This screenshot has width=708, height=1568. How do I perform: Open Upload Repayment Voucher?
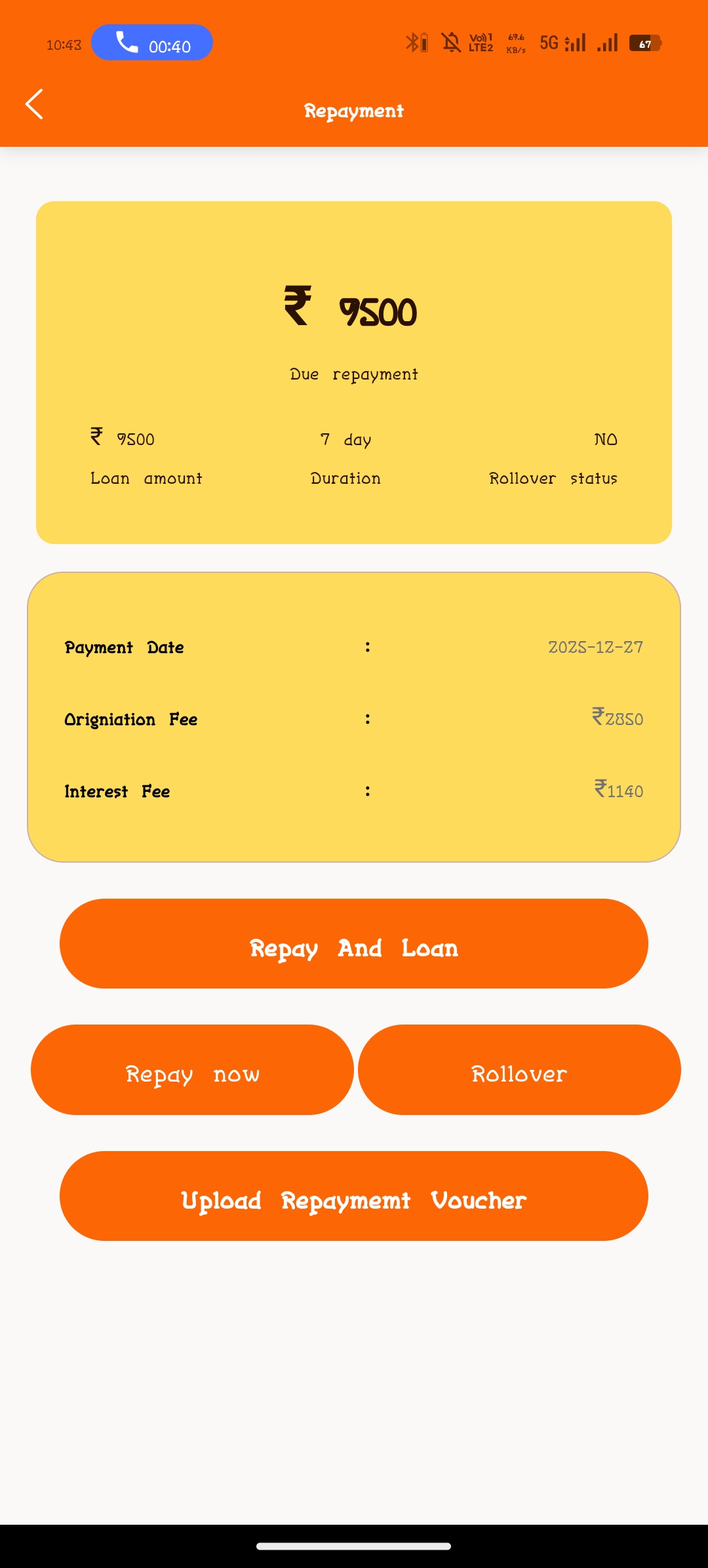354,1196
